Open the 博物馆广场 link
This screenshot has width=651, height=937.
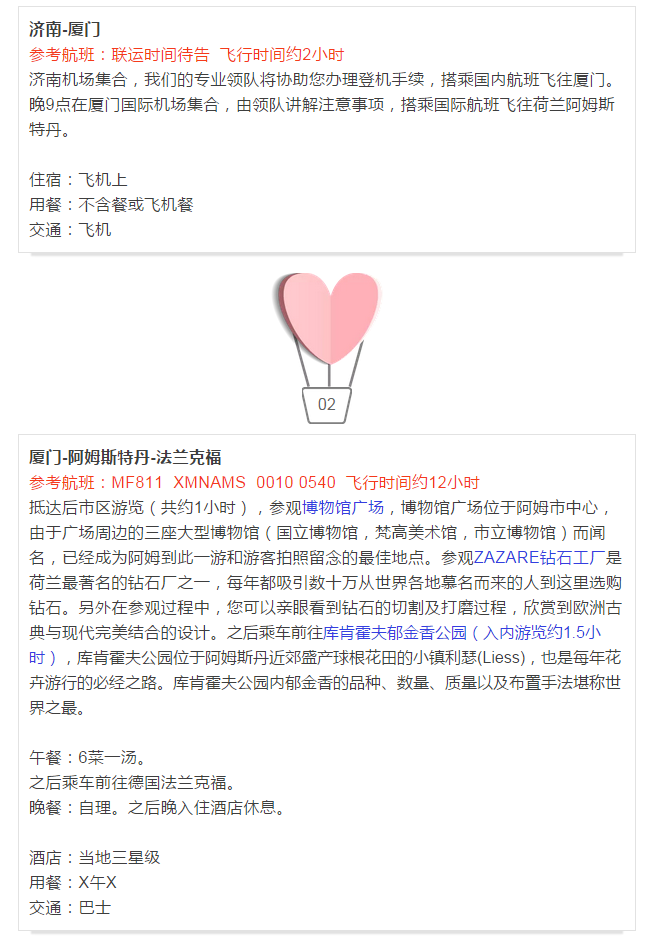[x=343, y=507]
